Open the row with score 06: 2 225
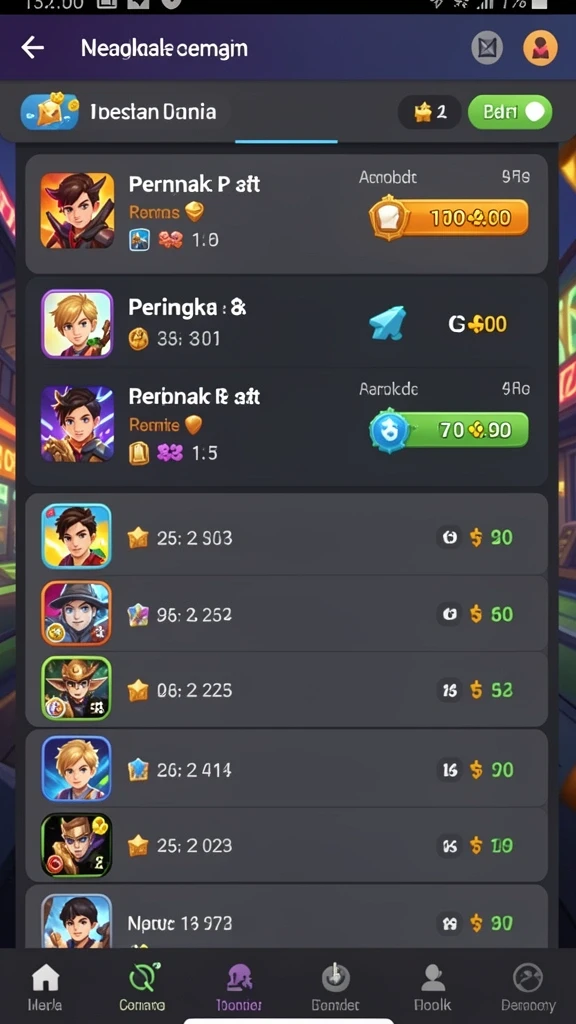The image size is (576, 1024). tap(286, 690)
